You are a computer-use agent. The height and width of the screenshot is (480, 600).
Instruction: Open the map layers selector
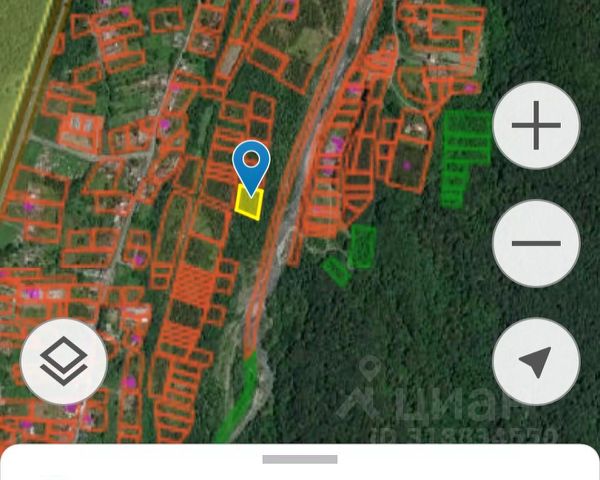pos(63,361)
